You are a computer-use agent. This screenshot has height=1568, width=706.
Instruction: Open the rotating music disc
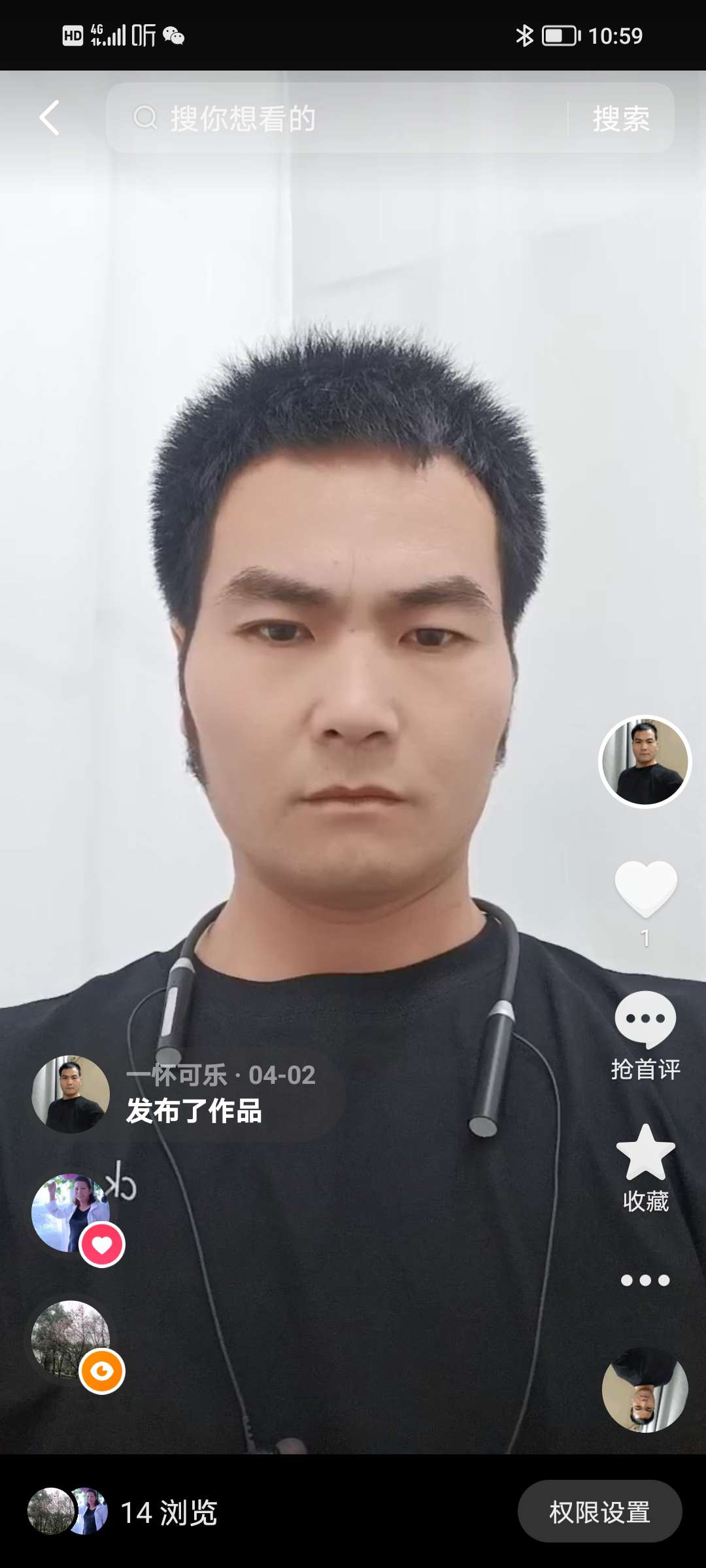(x=645, y=1389)
